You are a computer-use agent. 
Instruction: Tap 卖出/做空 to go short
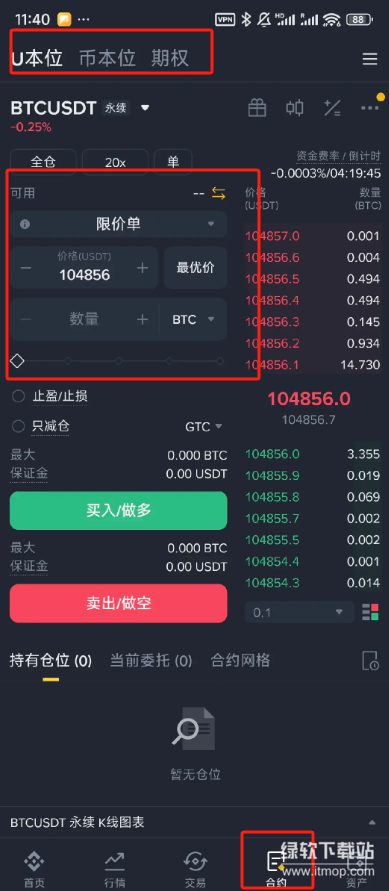[119, 603]
